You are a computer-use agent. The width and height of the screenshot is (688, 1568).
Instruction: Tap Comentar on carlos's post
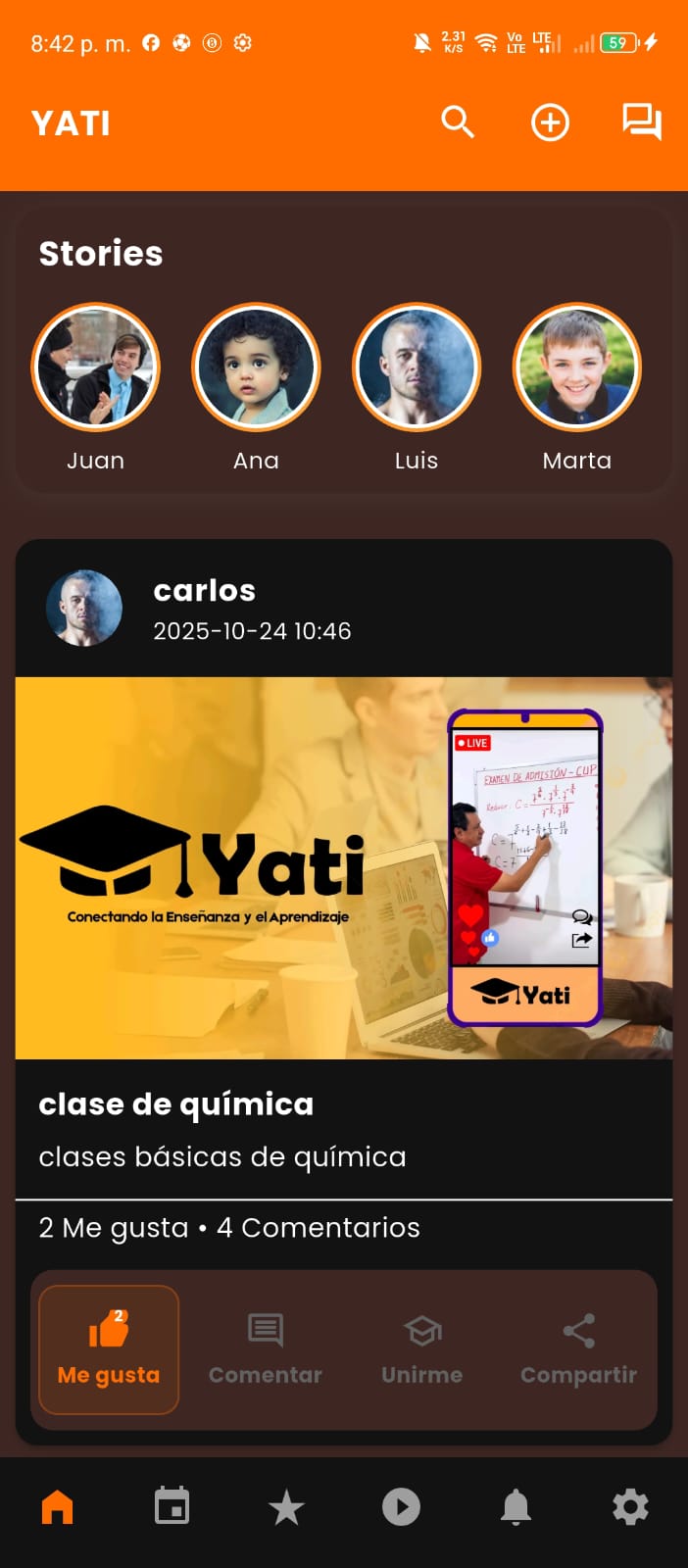(266, 1349)
